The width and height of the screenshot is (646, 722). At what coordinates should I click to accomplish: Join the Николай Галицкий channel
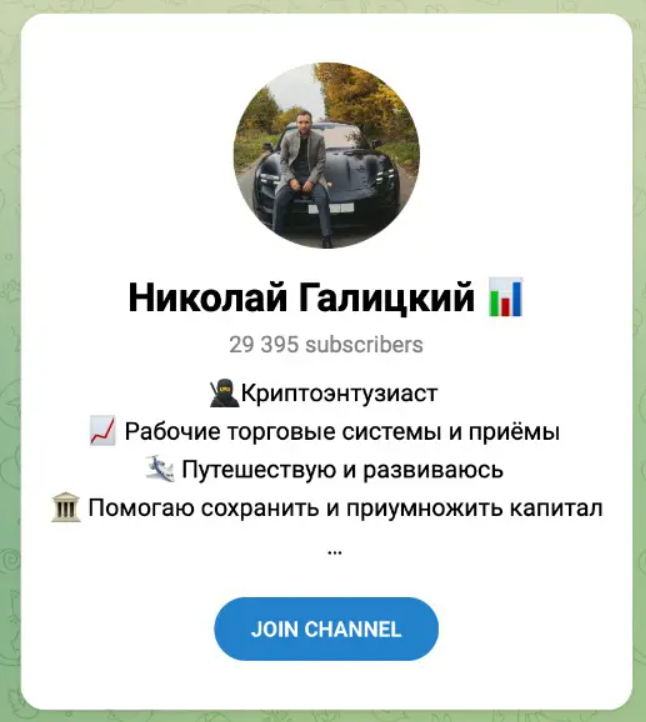point(326,629)
